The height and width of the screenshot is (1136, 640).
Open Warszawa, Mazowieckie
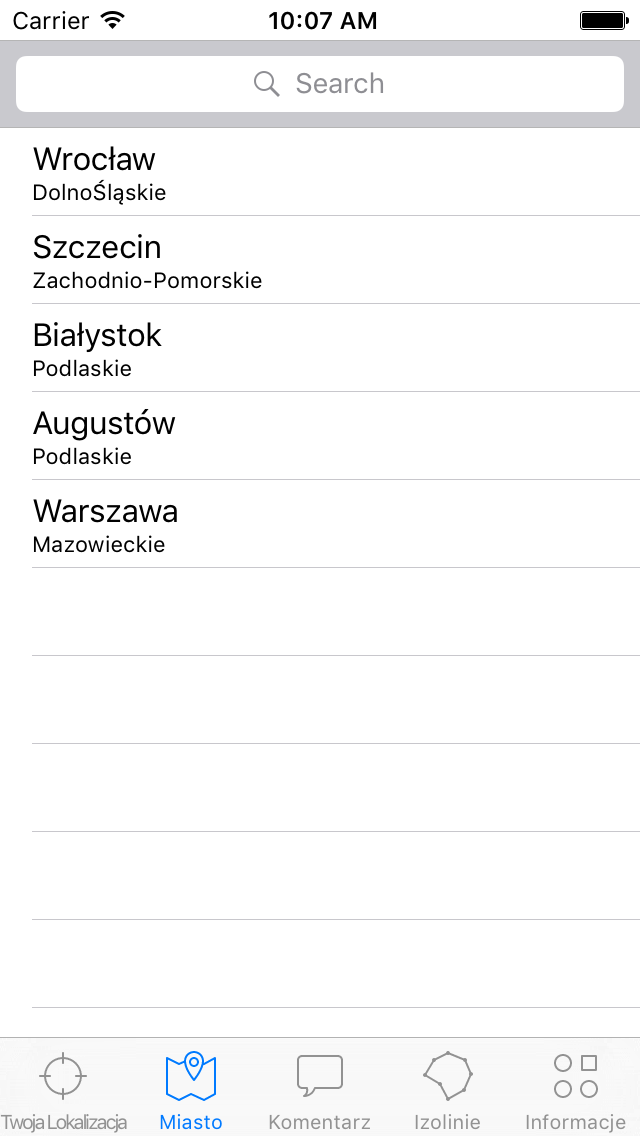pyautogui.click(x=320, y=524)
